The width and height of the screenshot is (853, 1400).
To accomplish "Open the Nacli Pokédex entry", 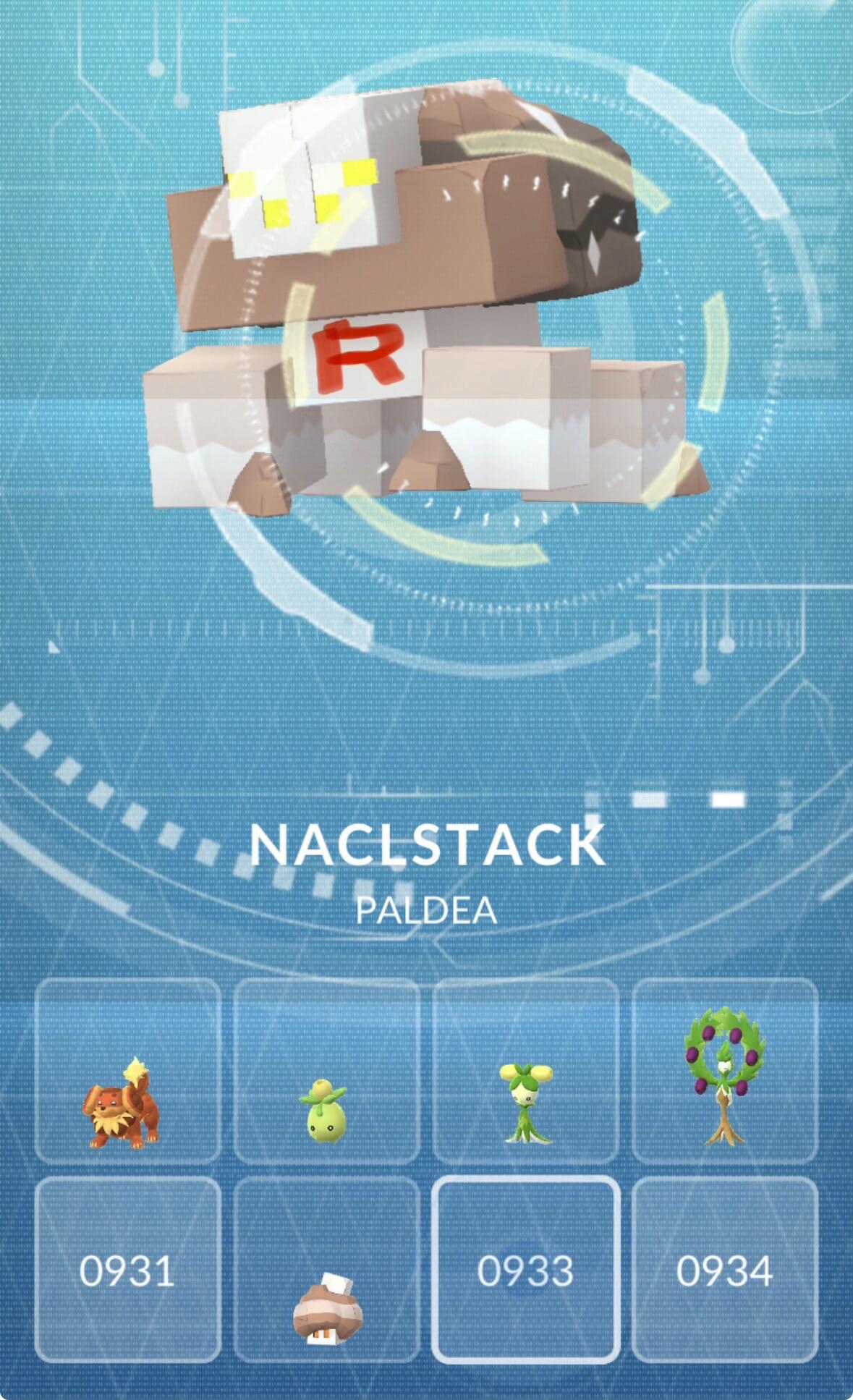I will coord(326,1270).
